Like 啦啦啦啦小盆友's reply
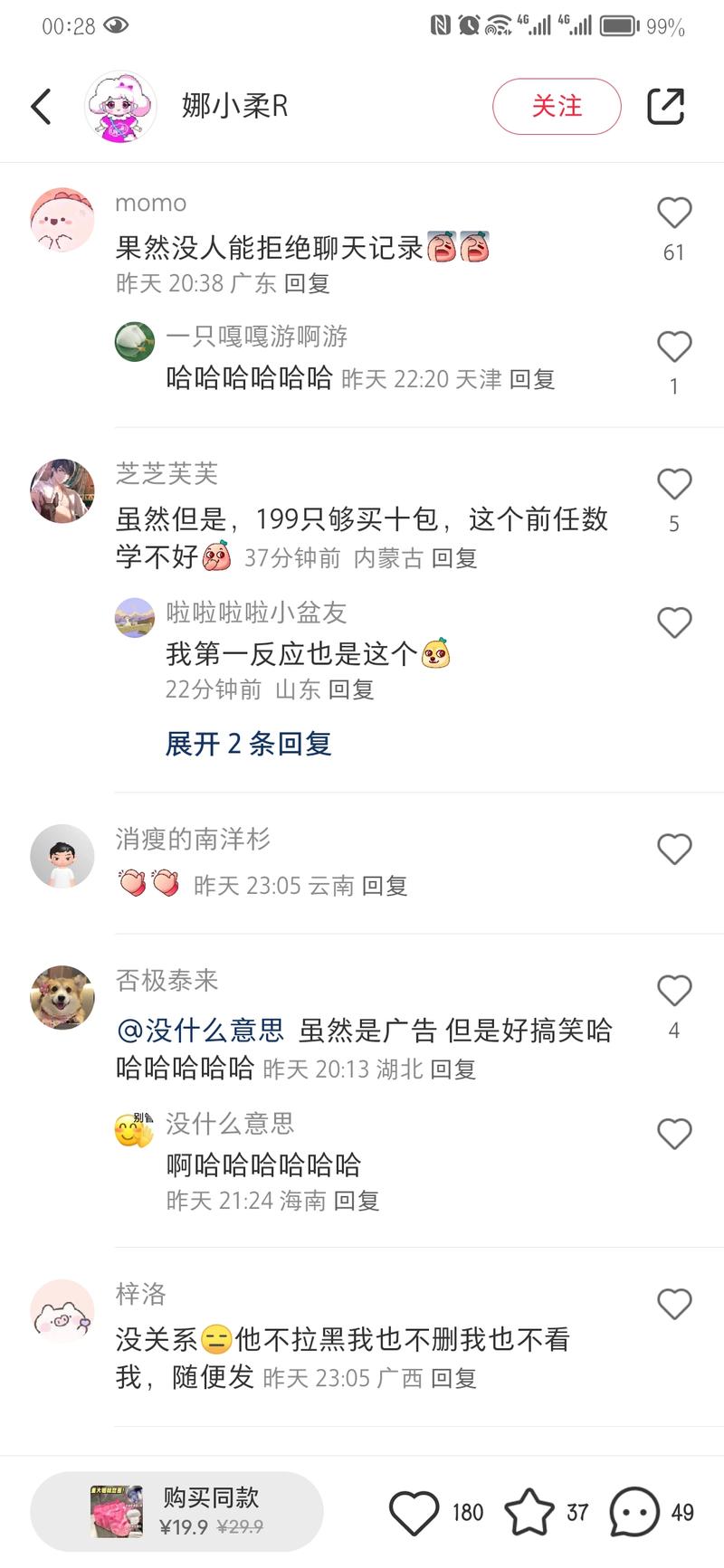Viewport: 724px width, 1568px height. (673, 622)
